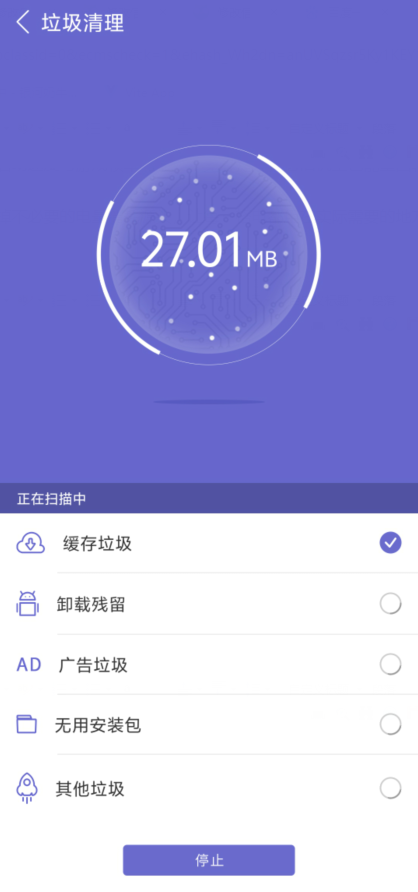Go back from 垃圾清理 screen

[x=23, y=23]
